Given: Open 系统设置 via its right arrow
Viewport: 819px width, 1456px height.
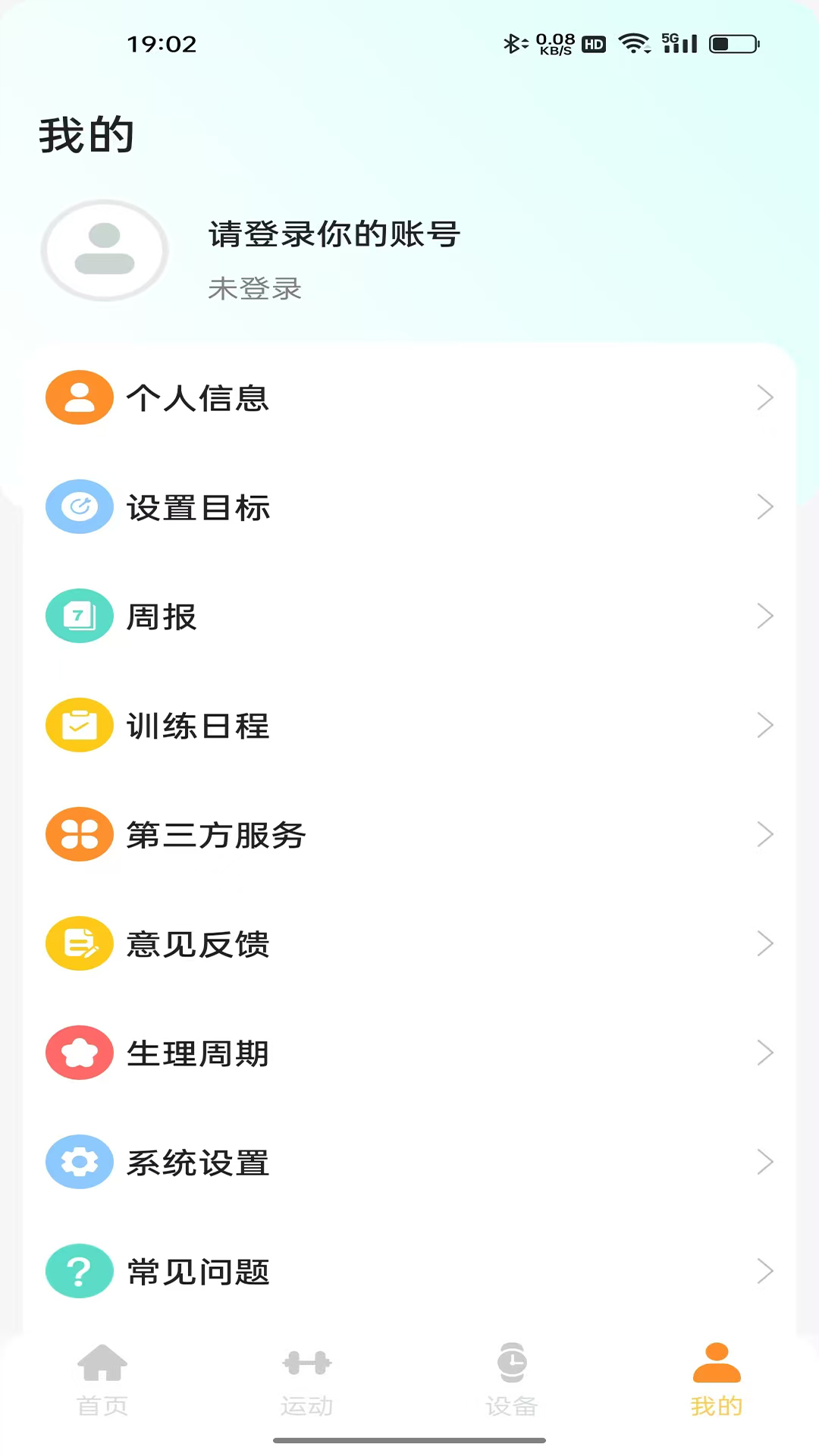Looking at the screenshot, I should tap(765, 1162).
